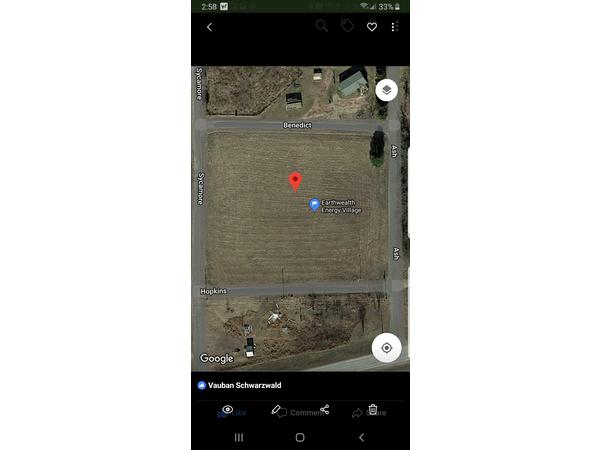Tap the magnifier search icon
This screenshot has height=450, width=600.
[x=322, y=26]
